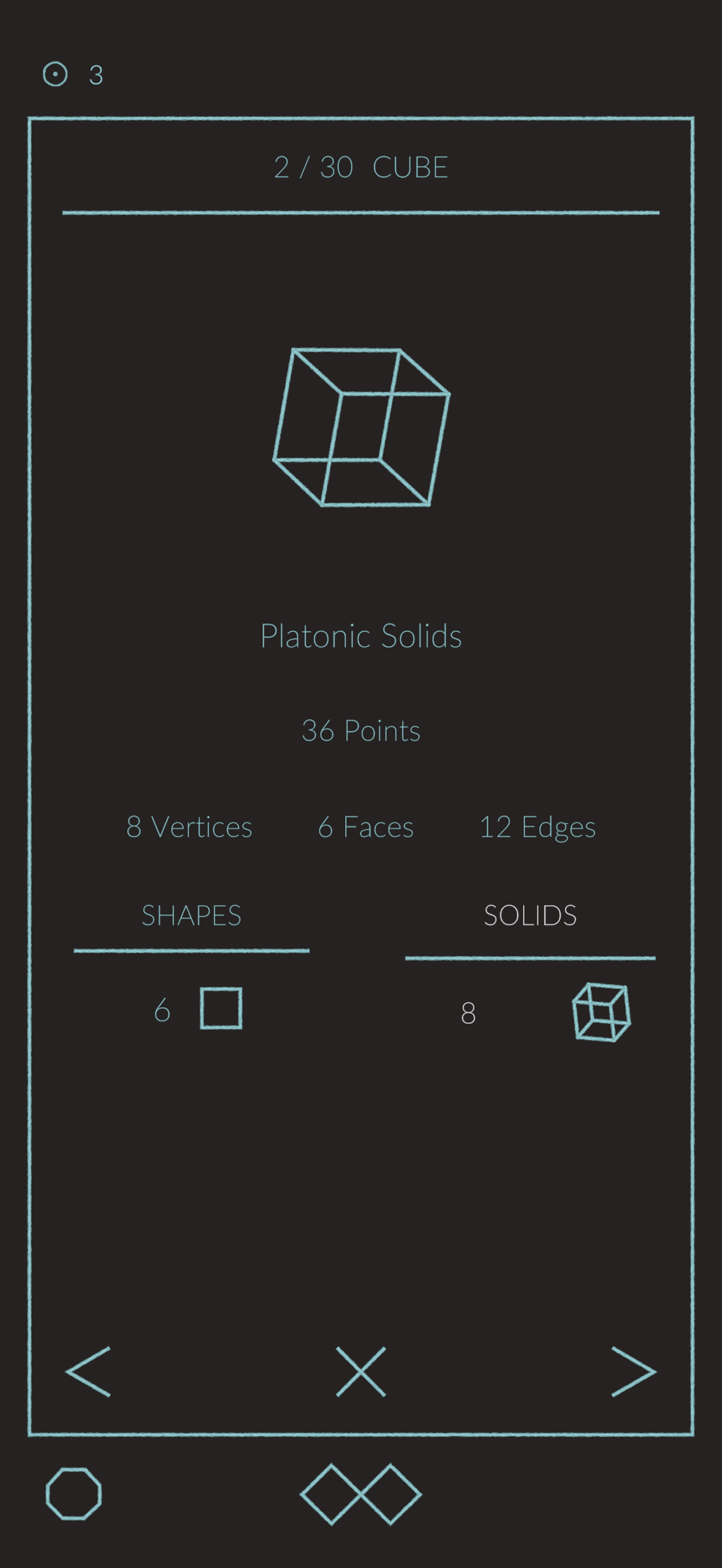Switch to the SOLIDS tab
Viewport: 722px width, 1568px height.
click(530, 915)
